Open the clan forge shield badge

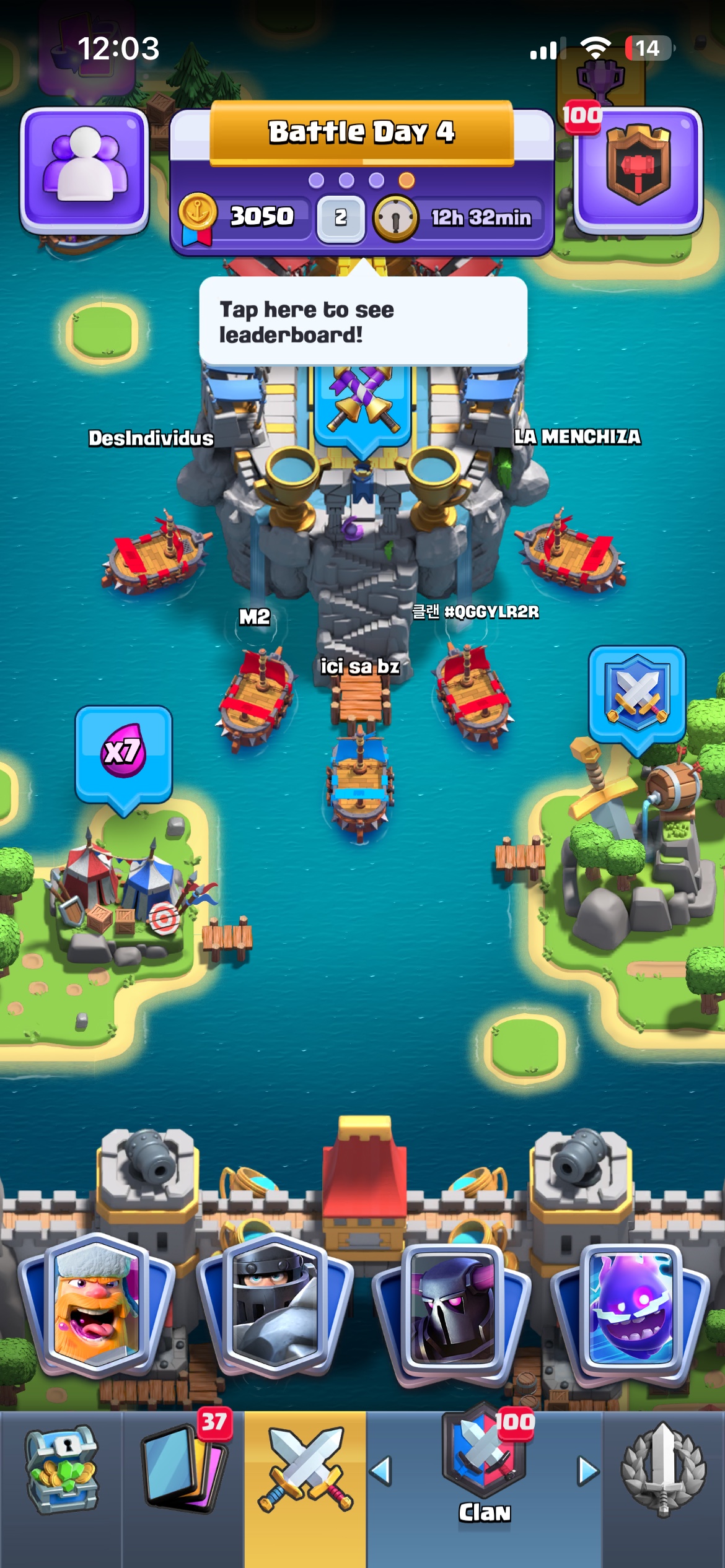pyautogui.click(x=638, y=168)
